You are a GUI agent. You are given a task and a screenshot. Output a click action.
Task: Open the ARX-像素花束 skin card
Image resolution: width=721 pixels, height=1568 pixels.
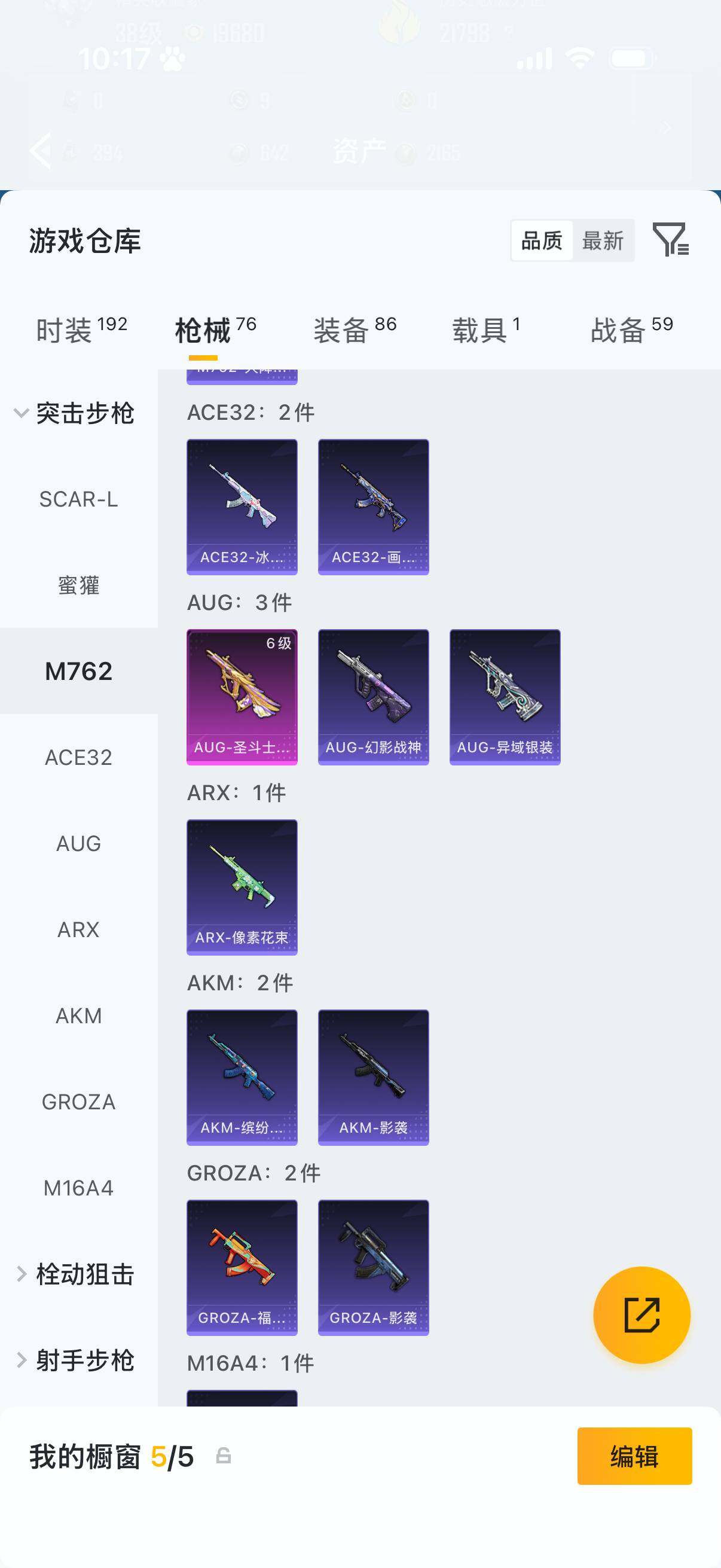[242, 887]
